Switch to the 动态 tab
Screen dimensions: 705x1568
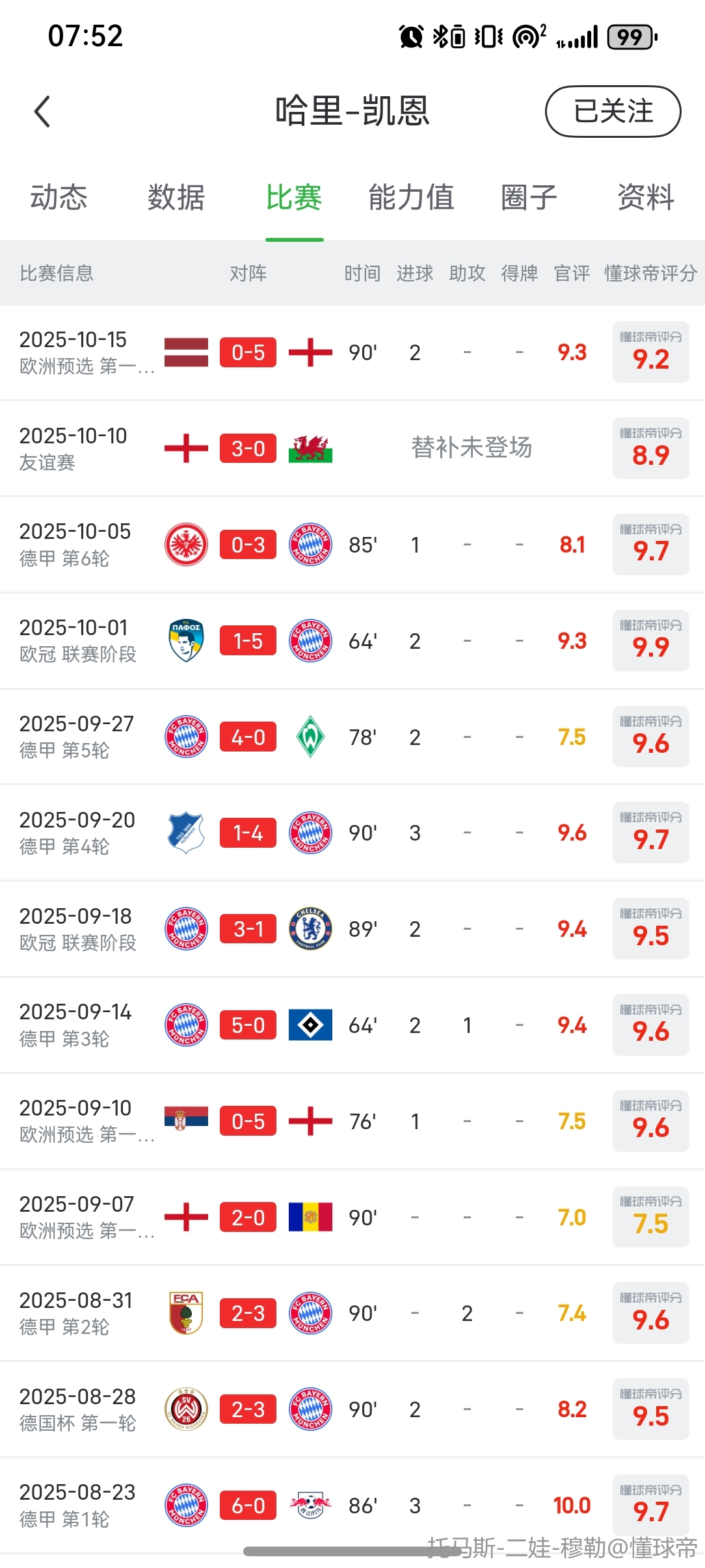click(59, 198)
